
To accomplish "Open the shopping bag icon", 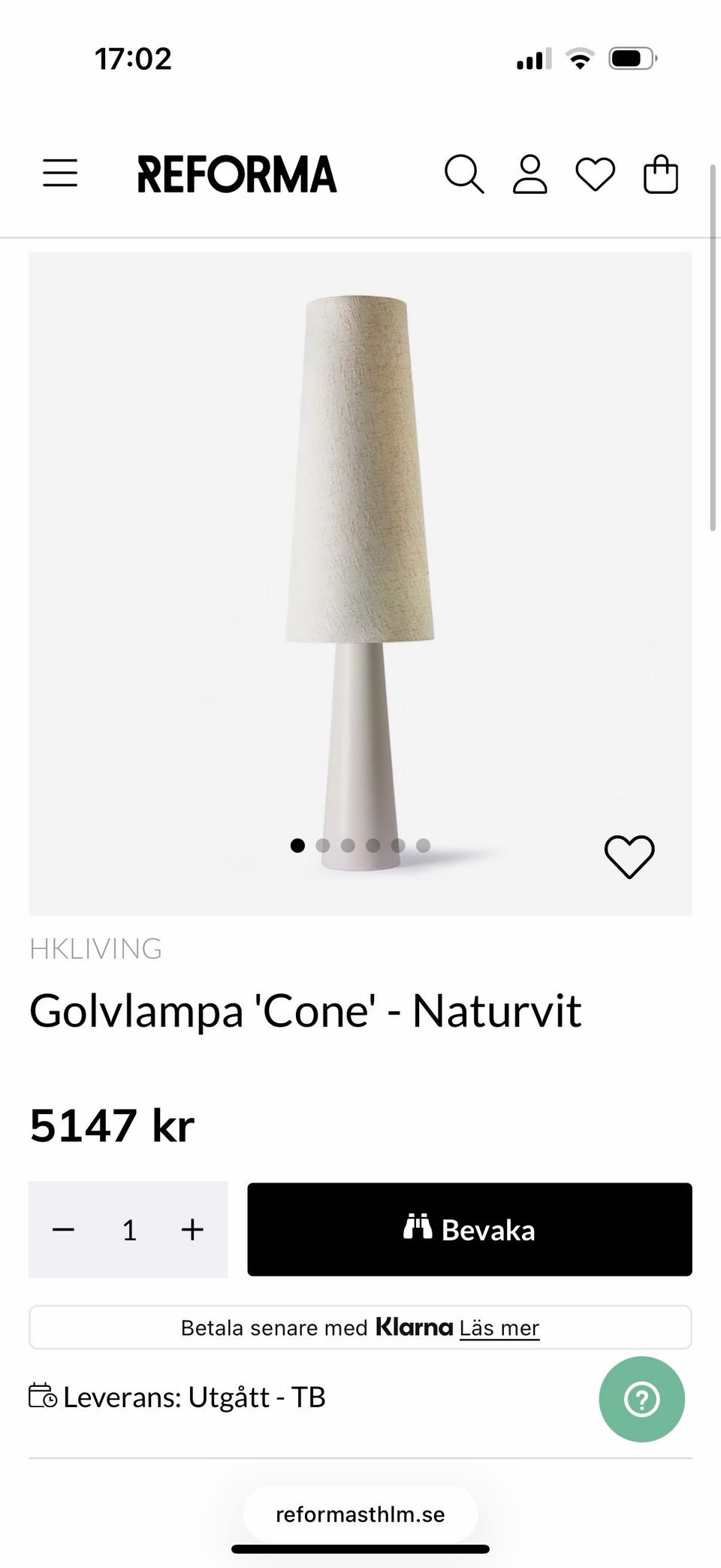I will (660, 174).
